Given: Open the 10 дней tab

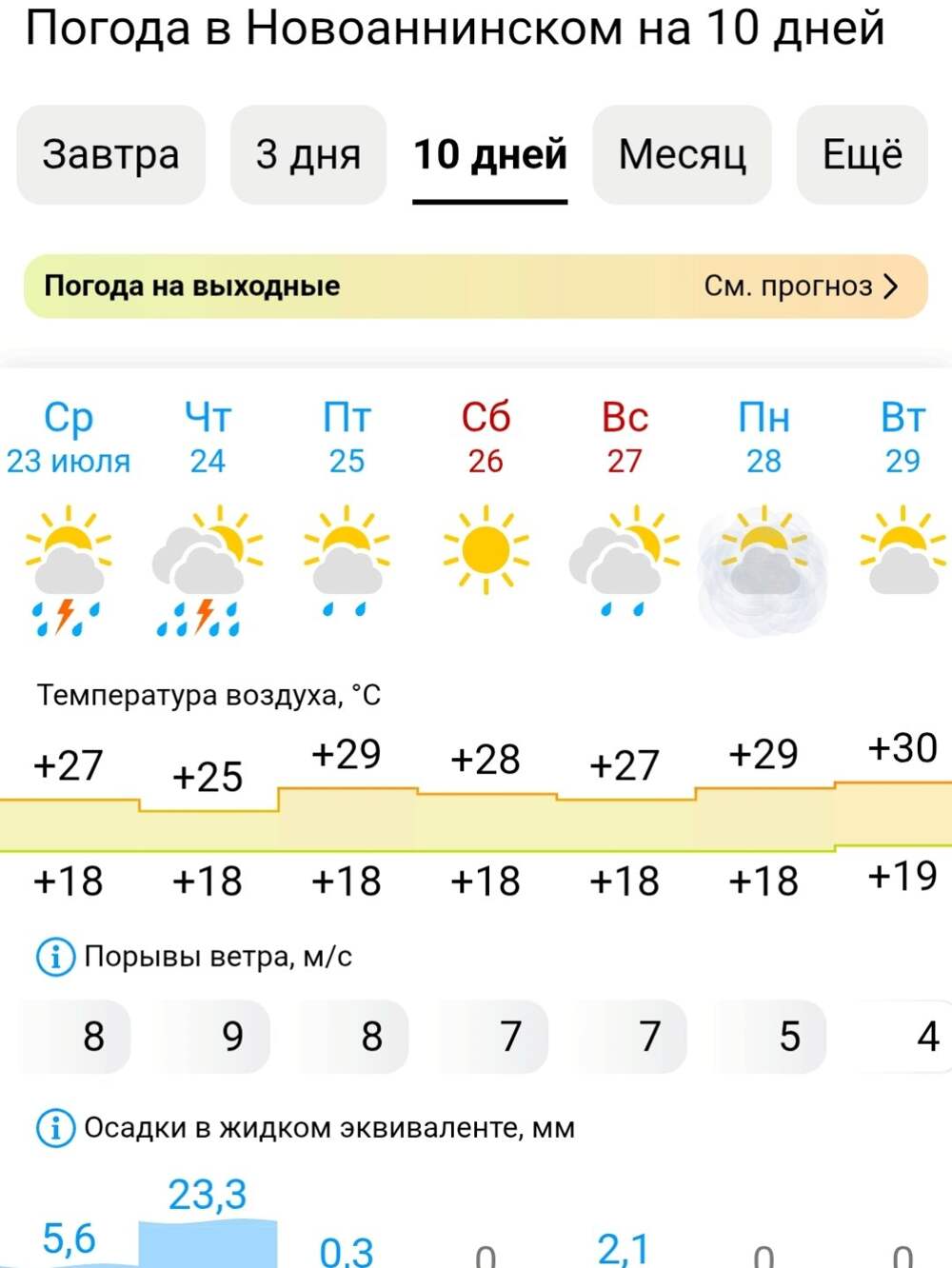Looking at the screenshot, I should coord(489,154).
